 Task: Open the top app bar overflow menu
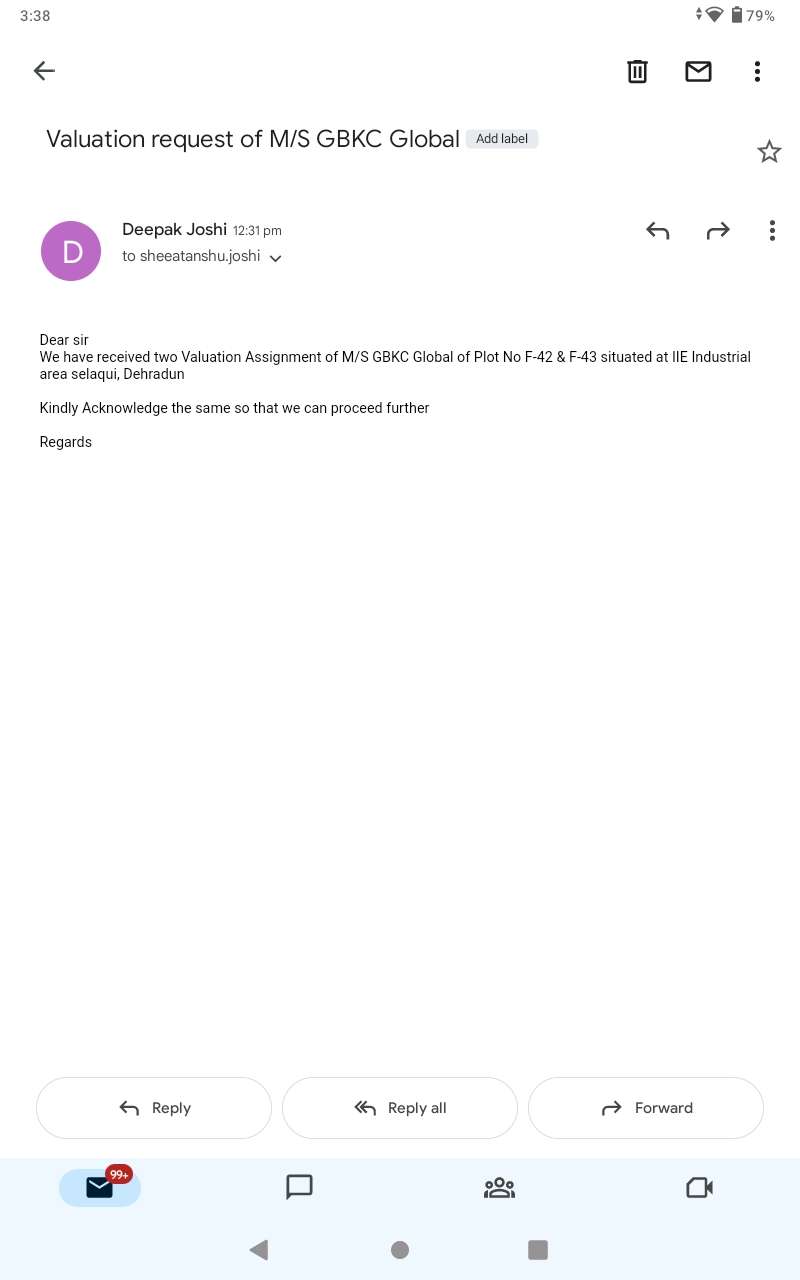pyautogui.click(x=757, y=71)
